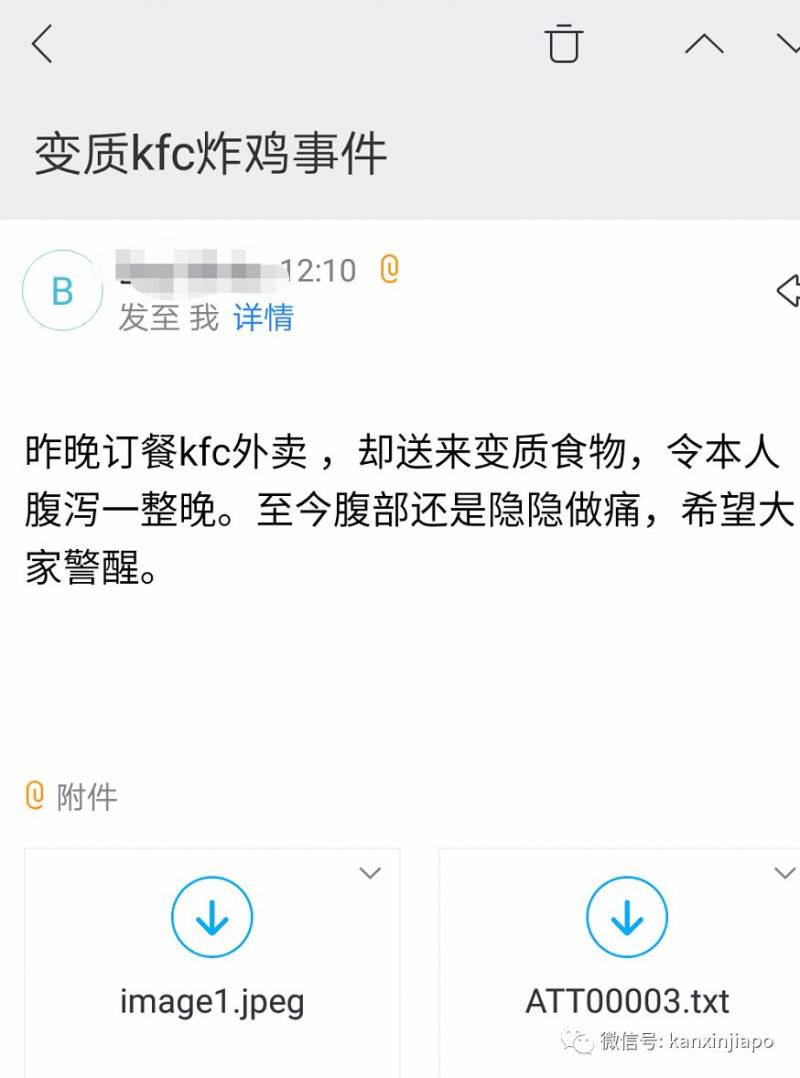The width and height of the screenshot is (800, 1078).
Task: Jump to the previous email
Action: (704, 44)
